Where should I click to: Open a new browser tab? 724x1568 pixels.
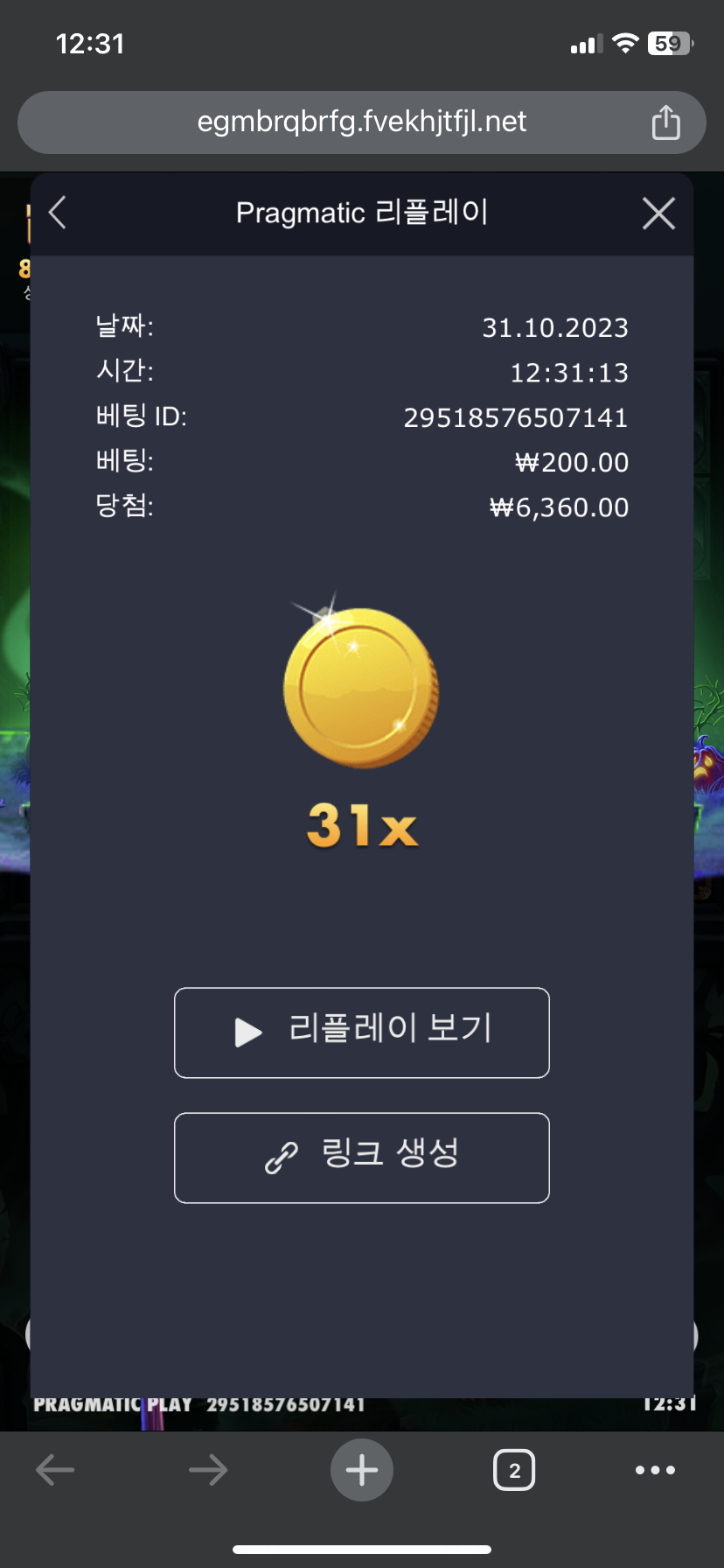point(362,1470)
